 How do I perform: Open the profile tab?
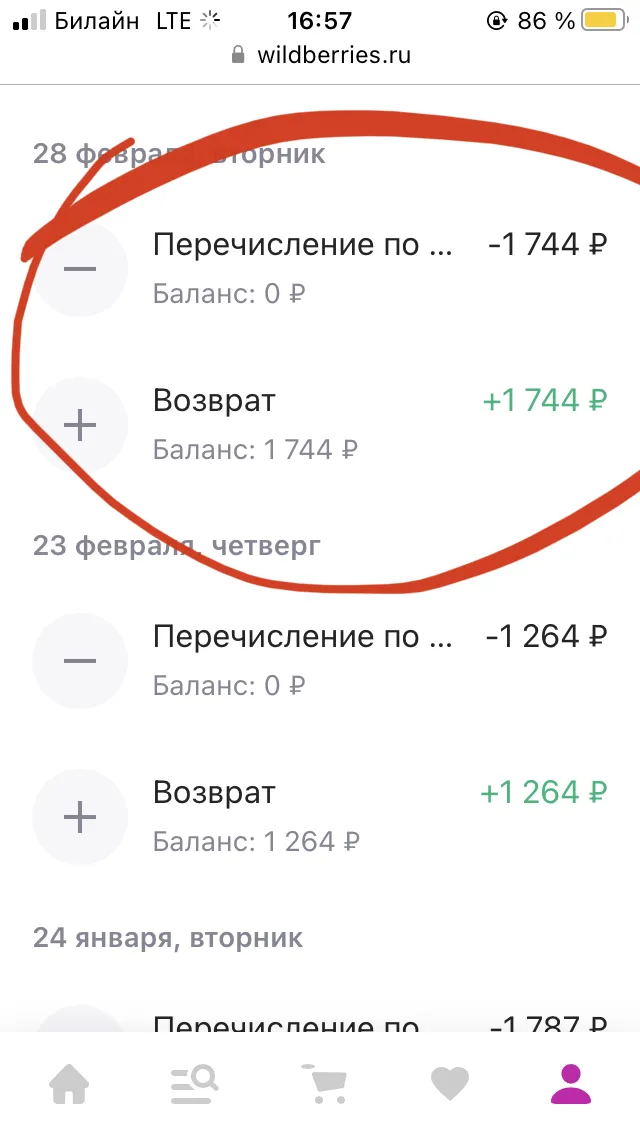[571, 1085]
